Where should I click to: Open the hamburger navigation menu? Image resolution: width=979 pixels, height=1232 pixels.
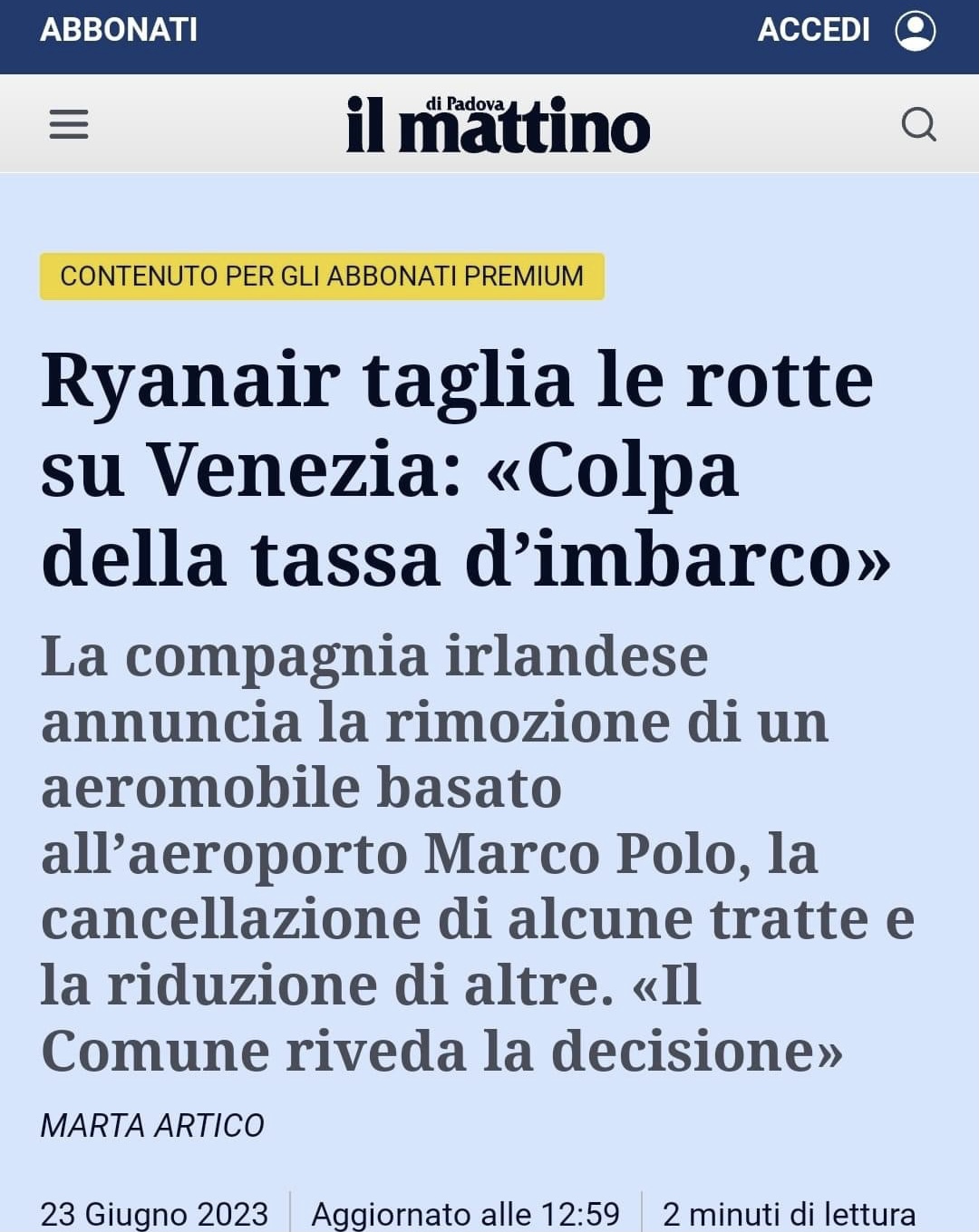pos(69,124)
